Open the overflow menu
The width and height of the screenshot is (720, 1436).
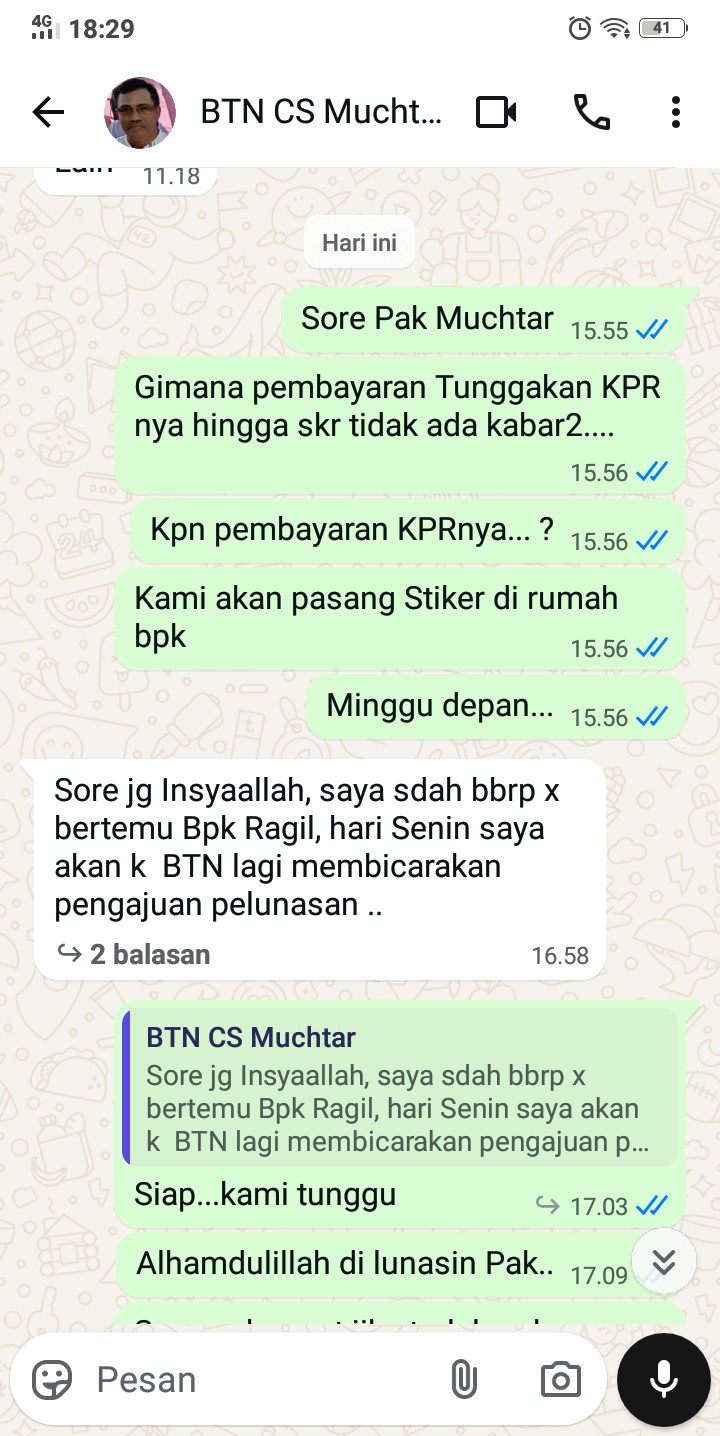(x=676, y=113)
